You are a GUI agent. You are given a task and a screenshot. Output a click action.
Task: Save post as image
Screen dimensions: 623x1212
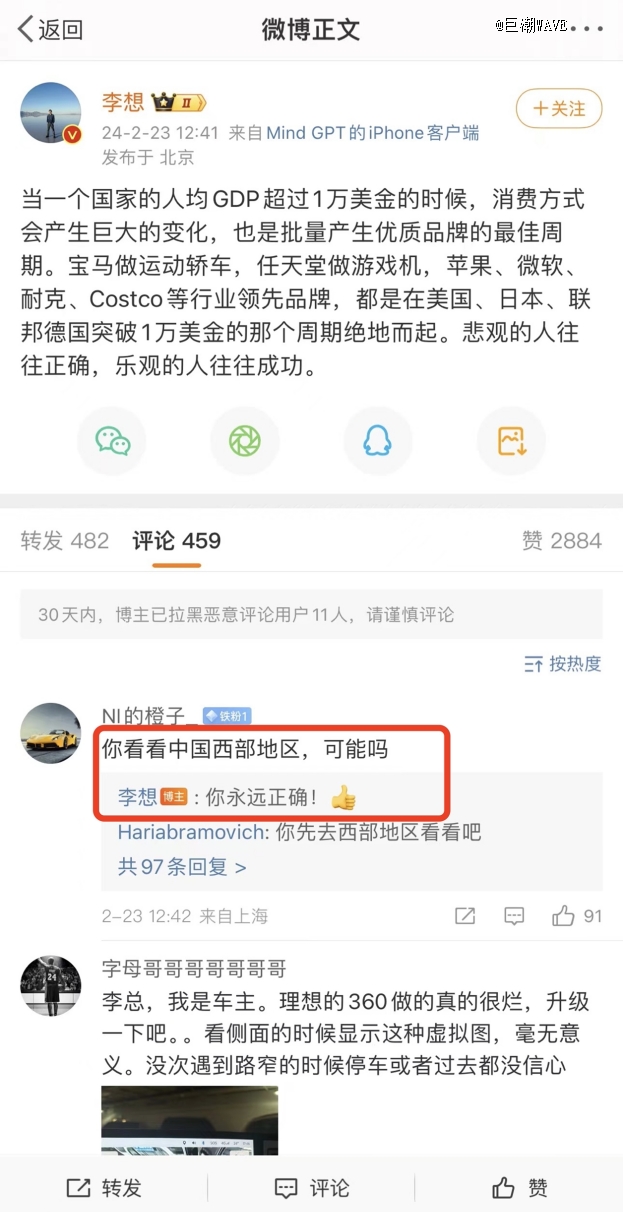coord(510,441)
